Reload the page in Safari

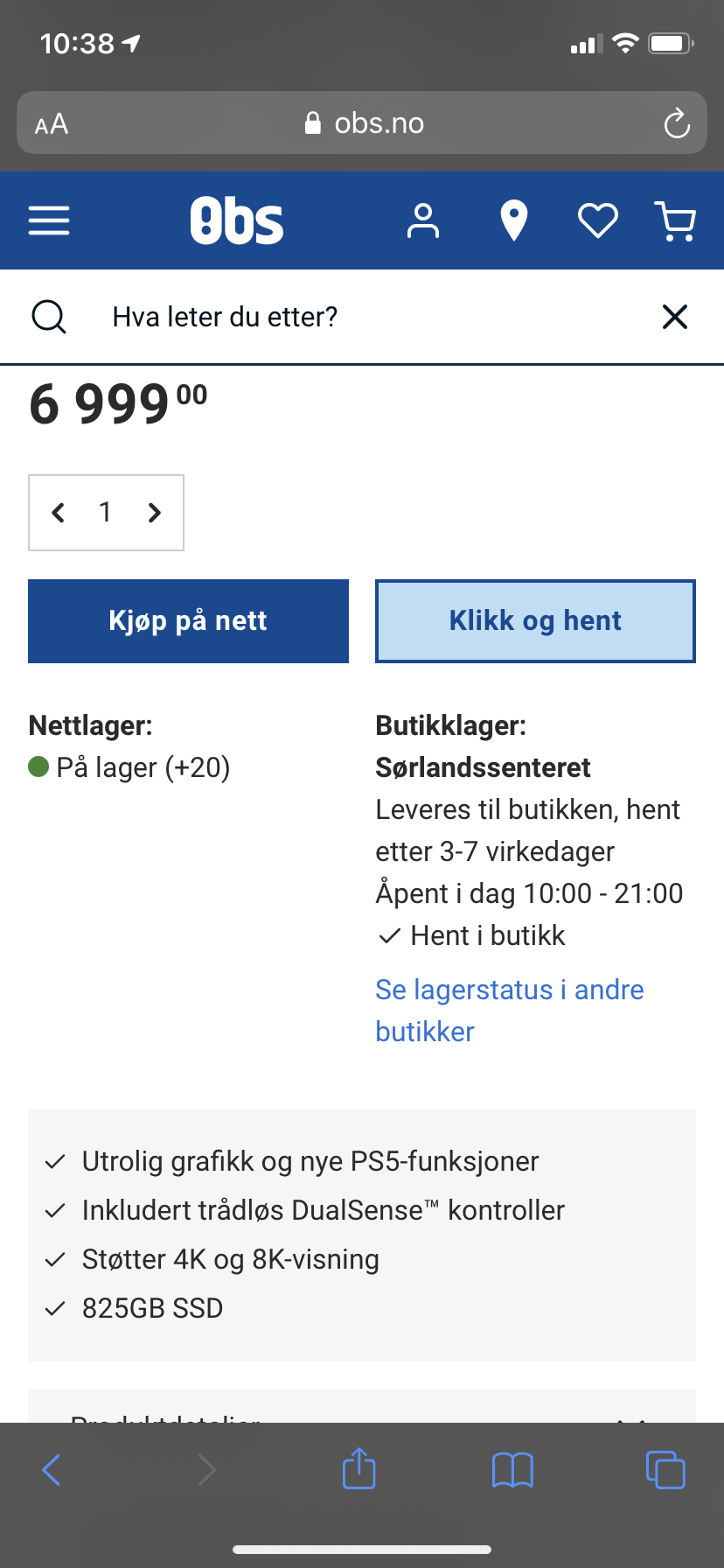[x=677, y=123]
